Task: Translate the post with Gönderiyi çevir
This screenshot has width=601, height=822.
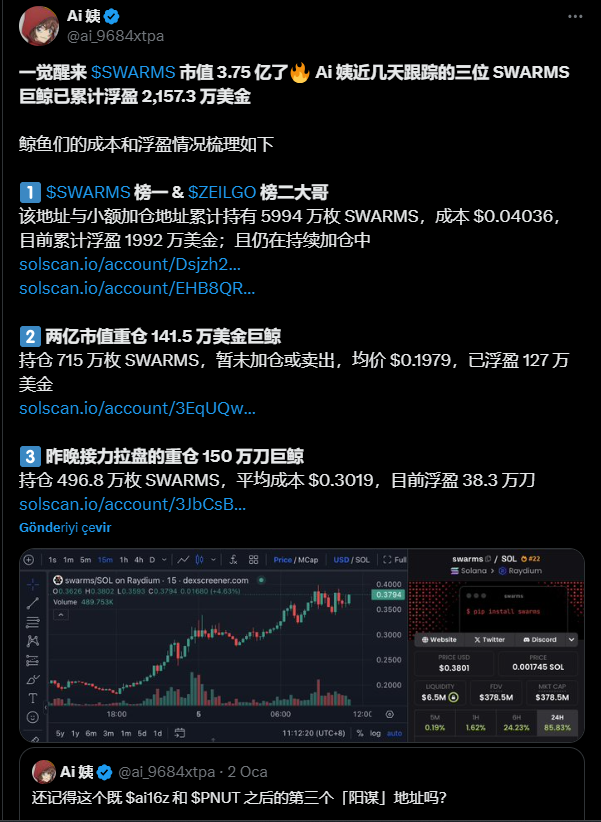Action: coord(68,527)
